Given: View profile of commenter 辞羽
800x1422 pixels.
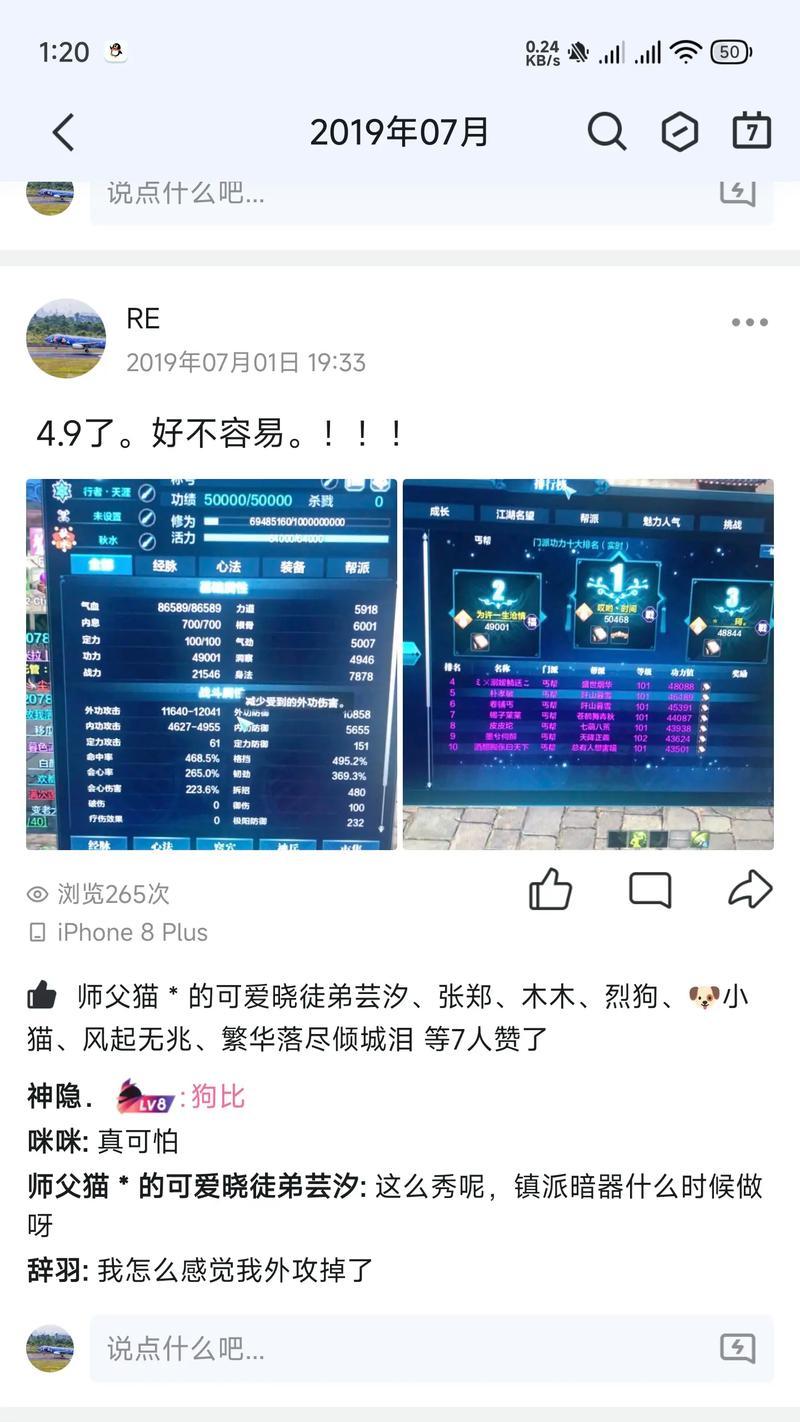Looking at the screenshot, I should tap(58, 1271).
